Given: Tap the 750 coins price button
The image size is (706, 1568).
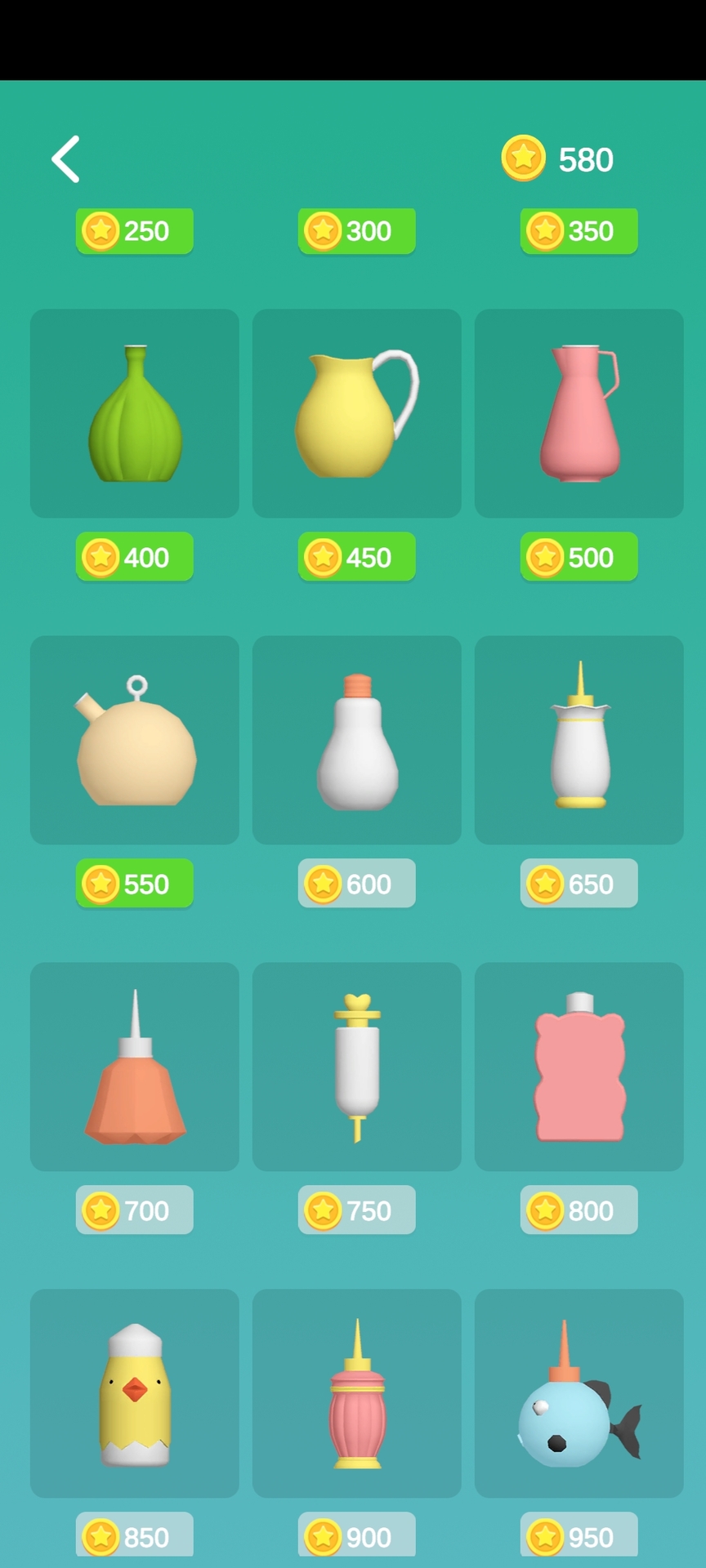Looking at the screenshot, I should click(x=357, y=1210).
